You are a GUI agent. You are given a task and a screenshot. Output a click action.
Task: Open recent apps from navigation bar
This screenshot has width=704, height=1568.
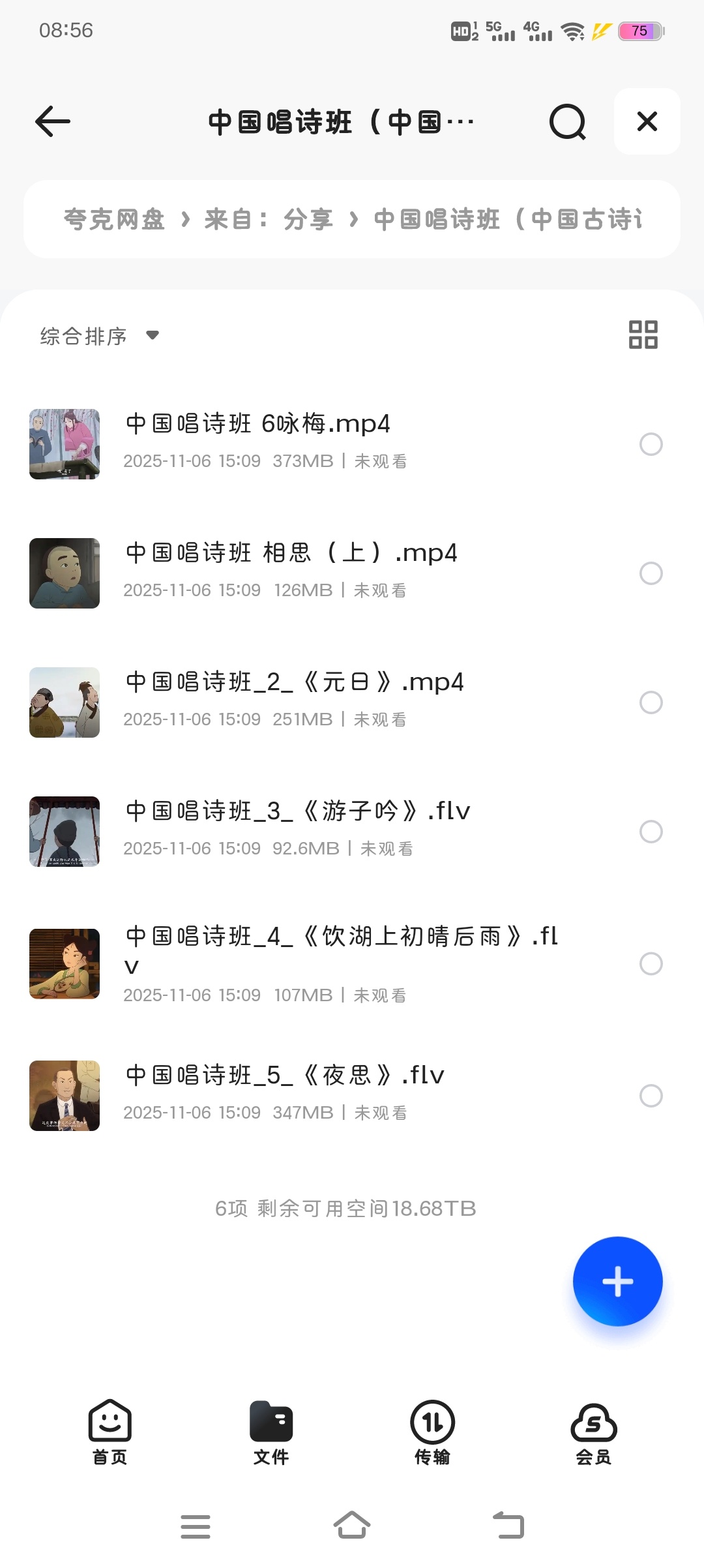pos(196,1526)
